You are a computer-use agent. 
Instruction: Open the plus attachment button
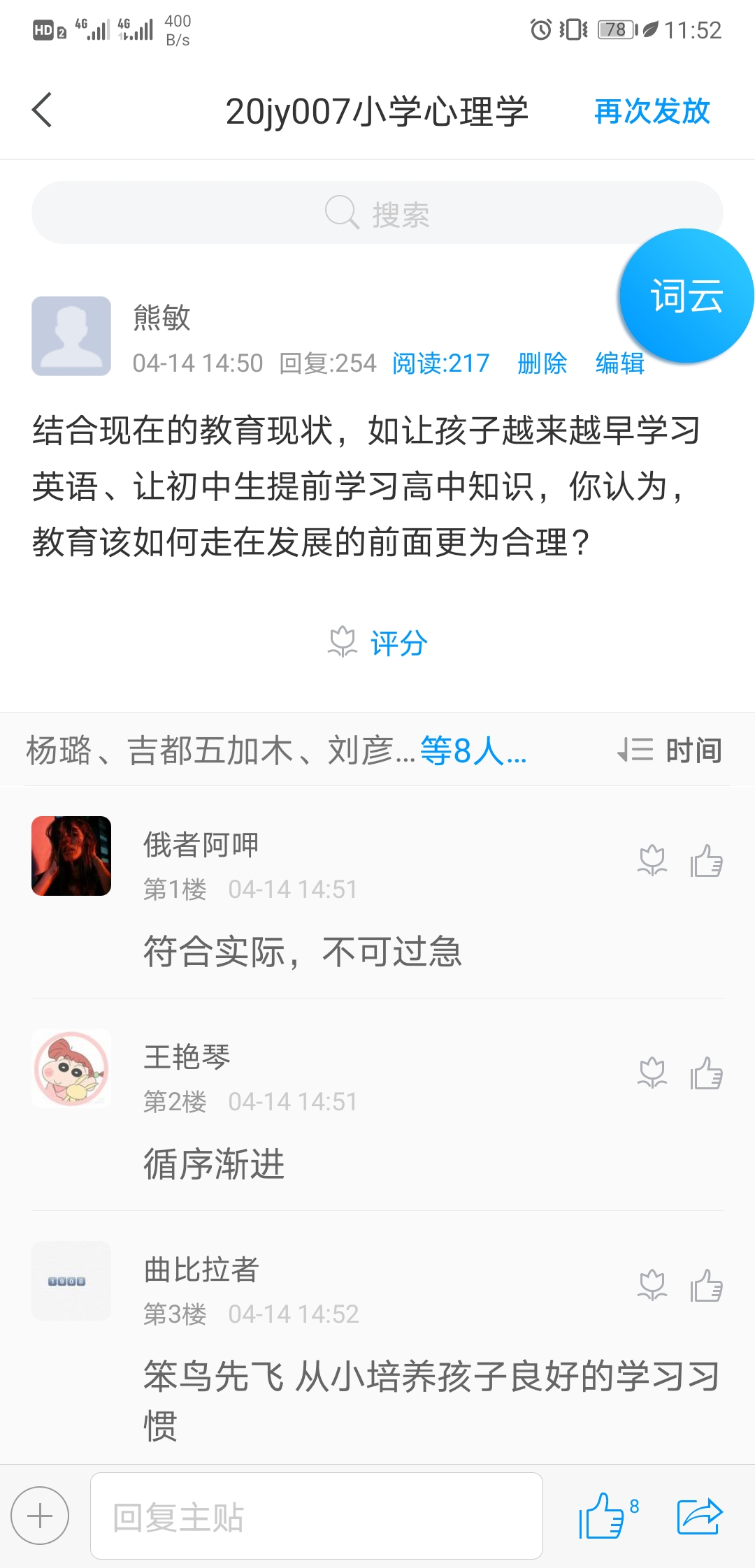(40, 1516)
